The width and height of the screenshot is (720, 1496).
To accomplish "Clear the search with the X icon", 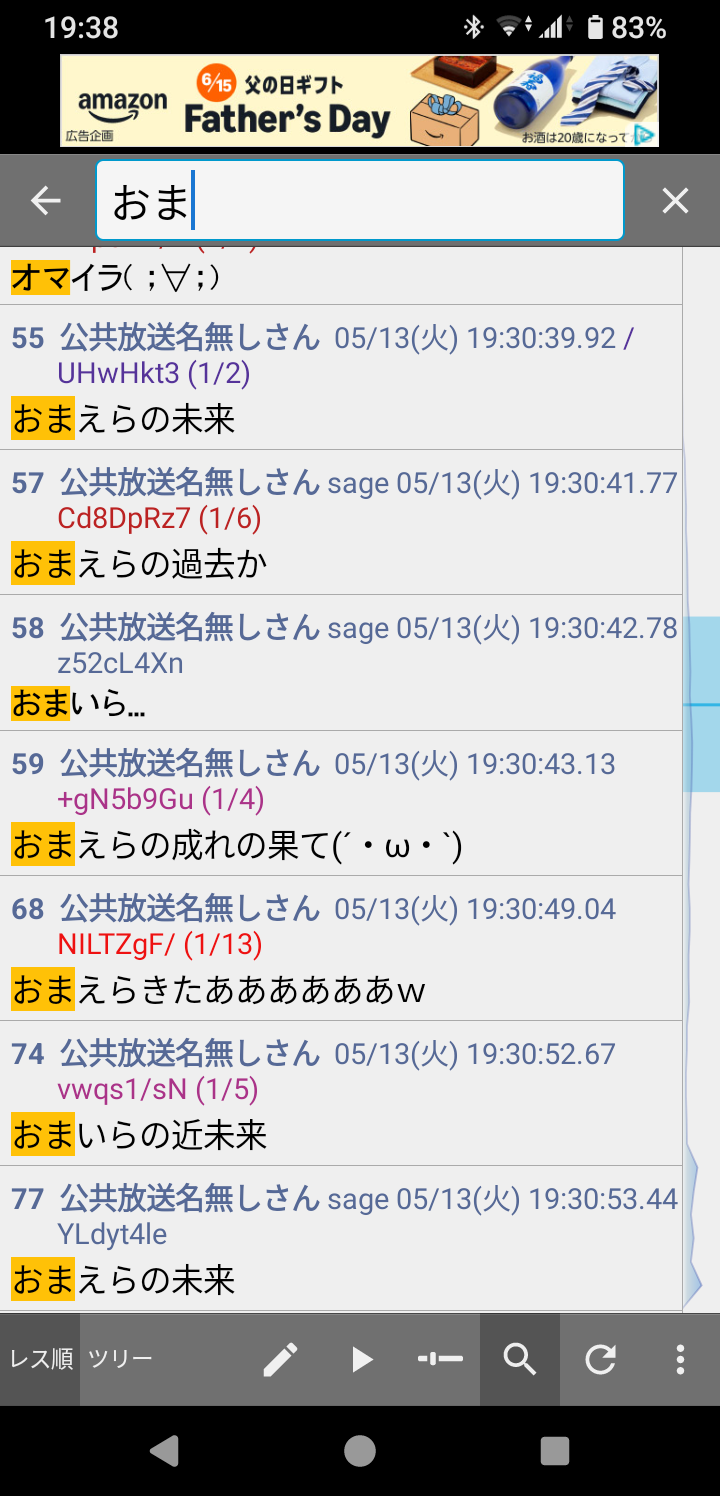I will (x=676, y=201).
